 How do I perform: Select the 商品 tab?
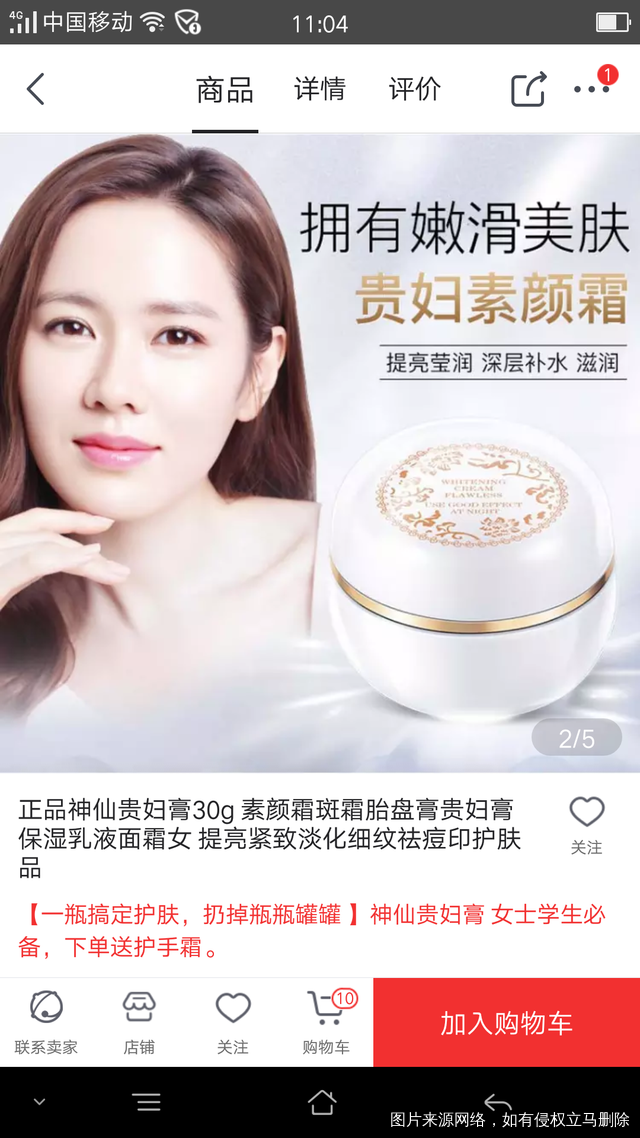click(225, 90)
